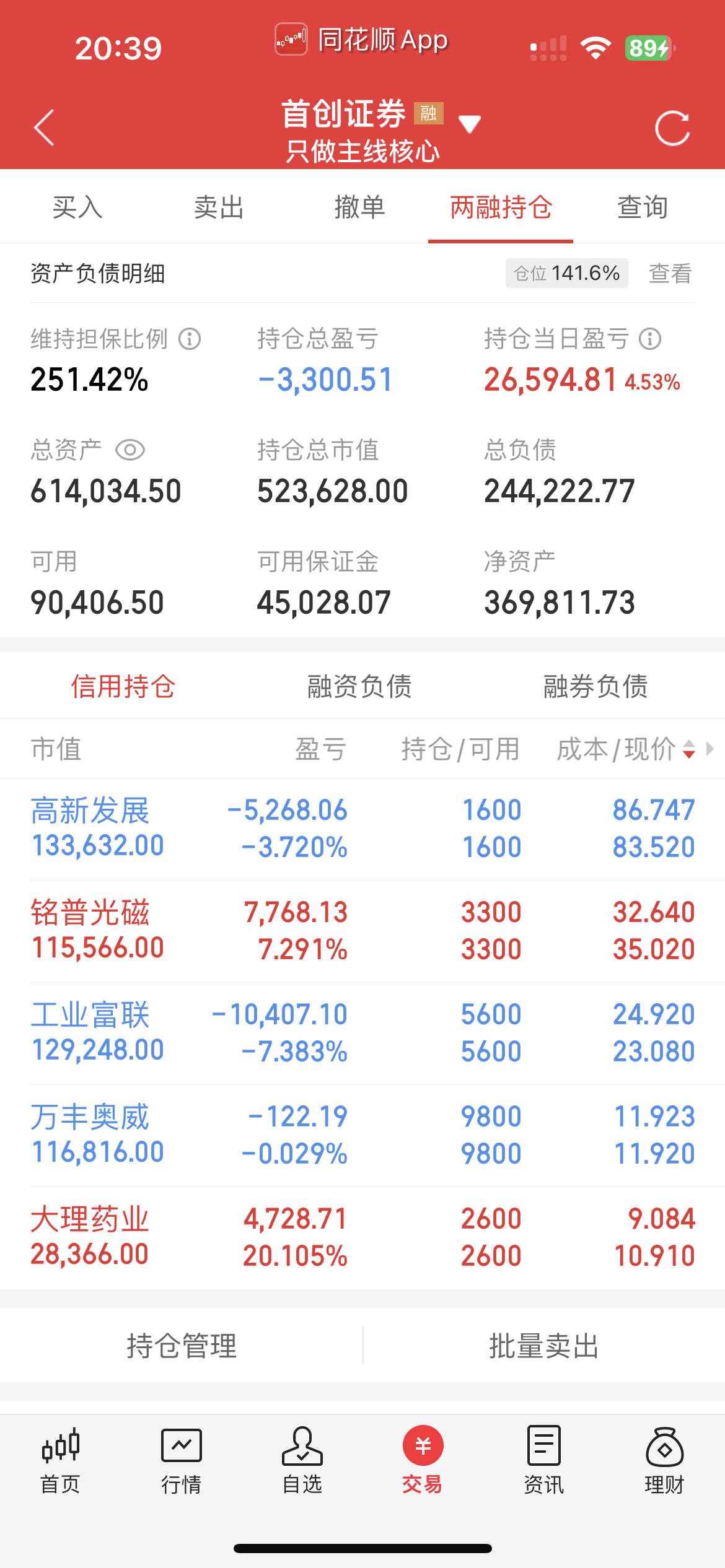Switch to the 卖出 tab
The width and height of the screenshot is (725, 1568).
219,207
